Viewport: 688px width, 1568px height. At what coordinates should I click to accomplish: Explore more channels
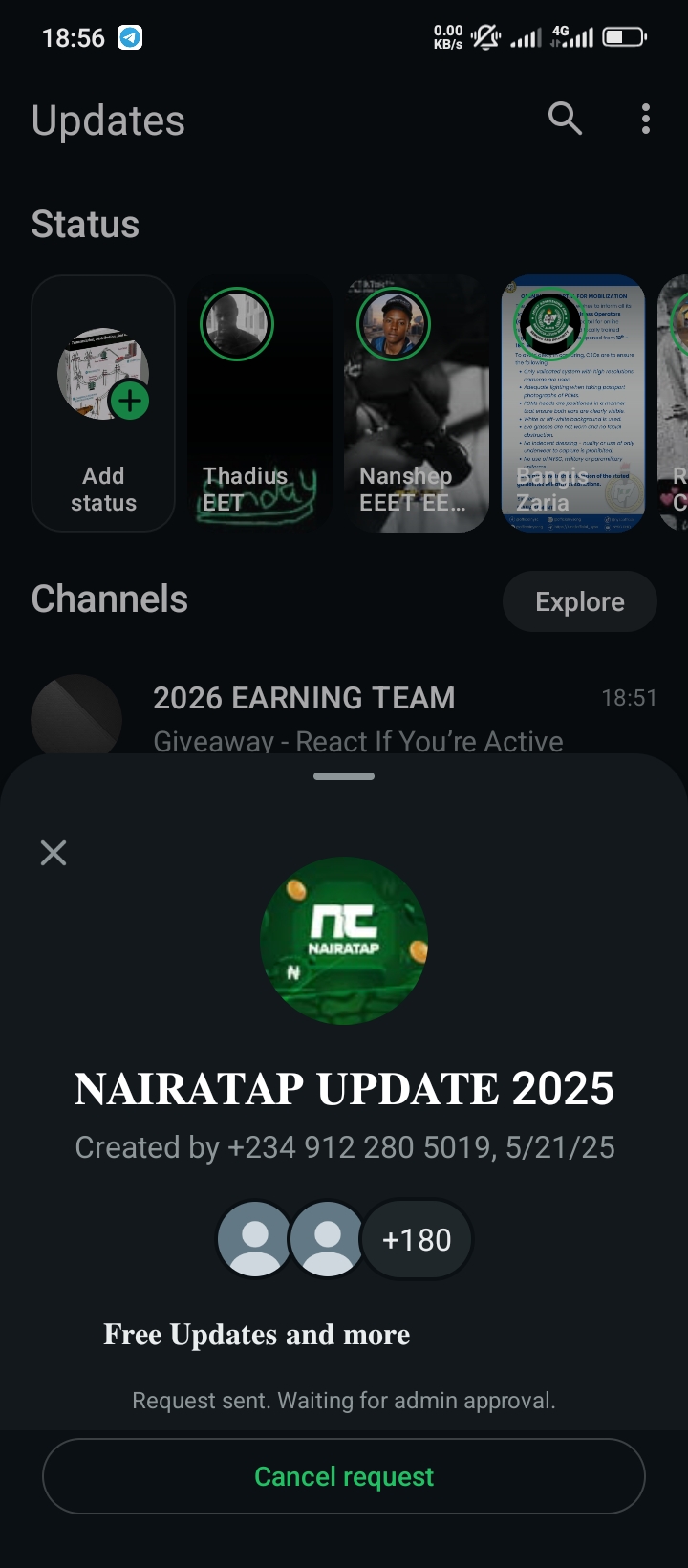tap(579, 601)
